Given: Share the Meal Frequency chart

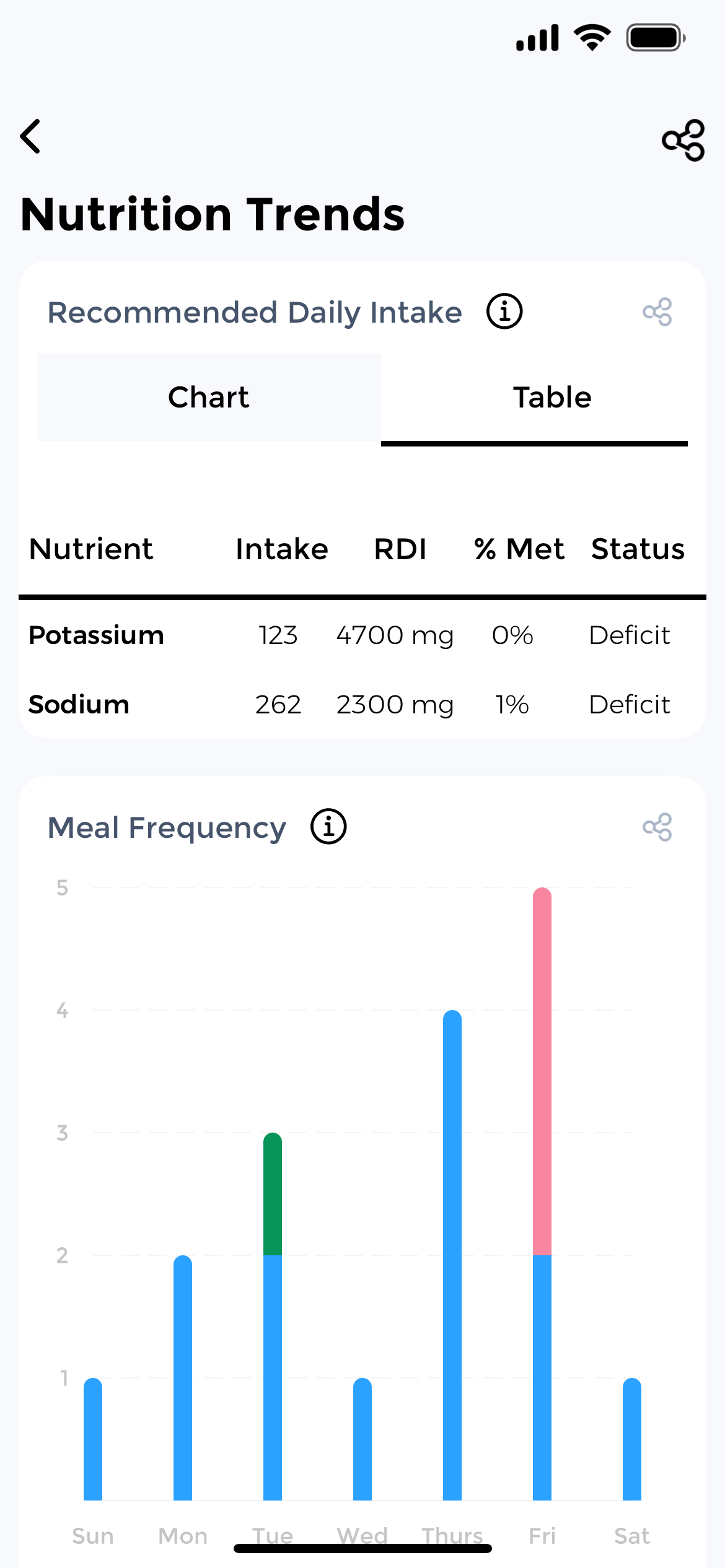Looking at the screenshot, I should pos(658,828).
